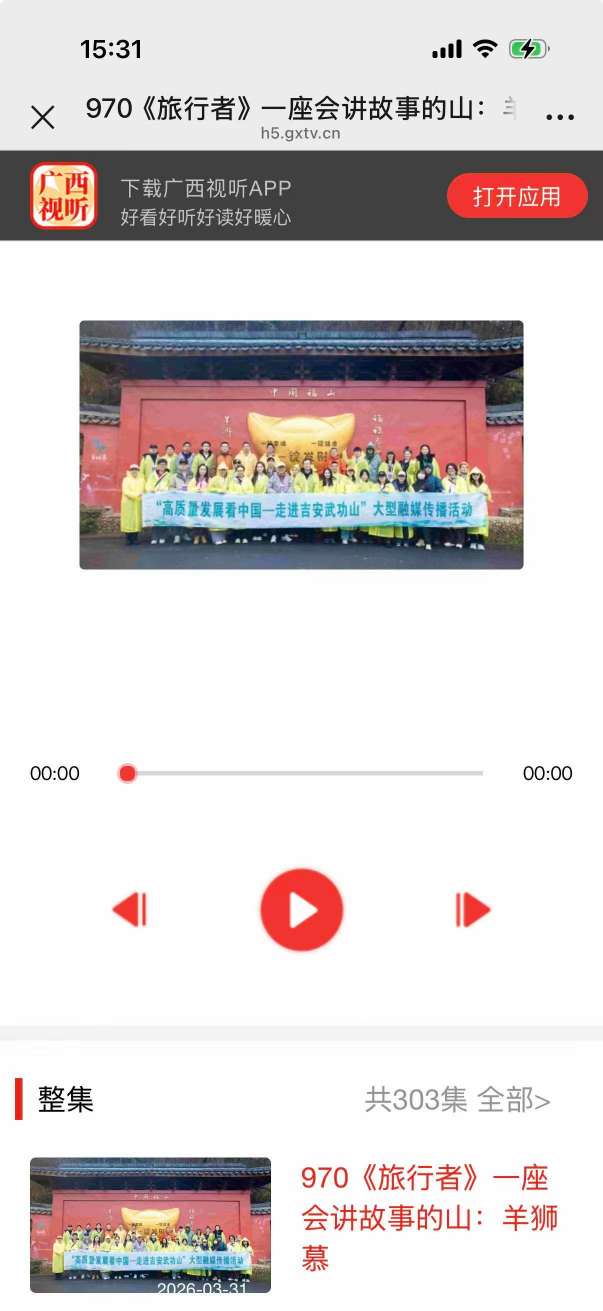The image size is (603, 1311).
Task: View all 303 episodes via 全部
Action: click(x=513, y=1100)
